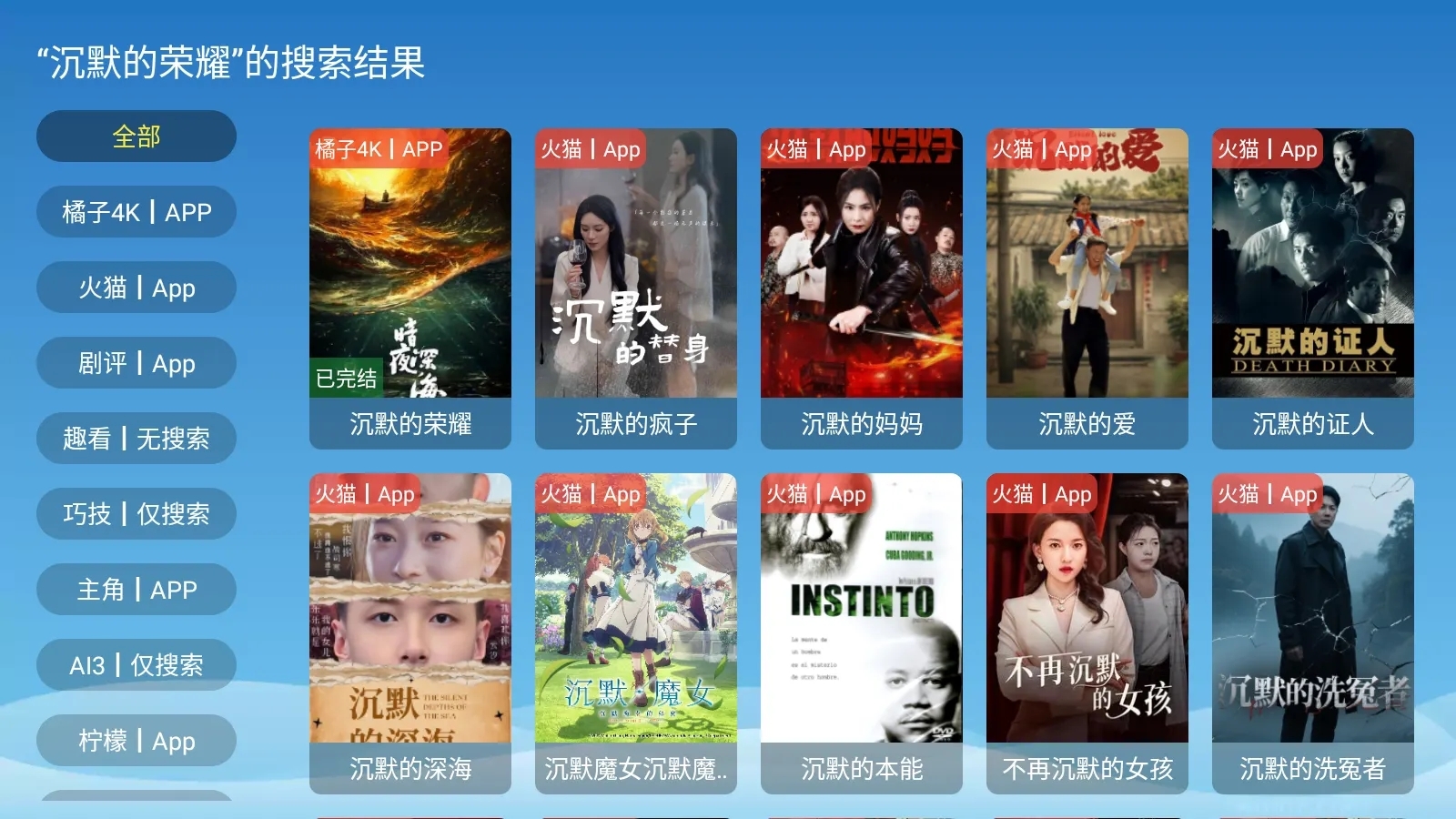
Task: Select the 趣看 | 无搜索 source
Action: coord(136,439)
